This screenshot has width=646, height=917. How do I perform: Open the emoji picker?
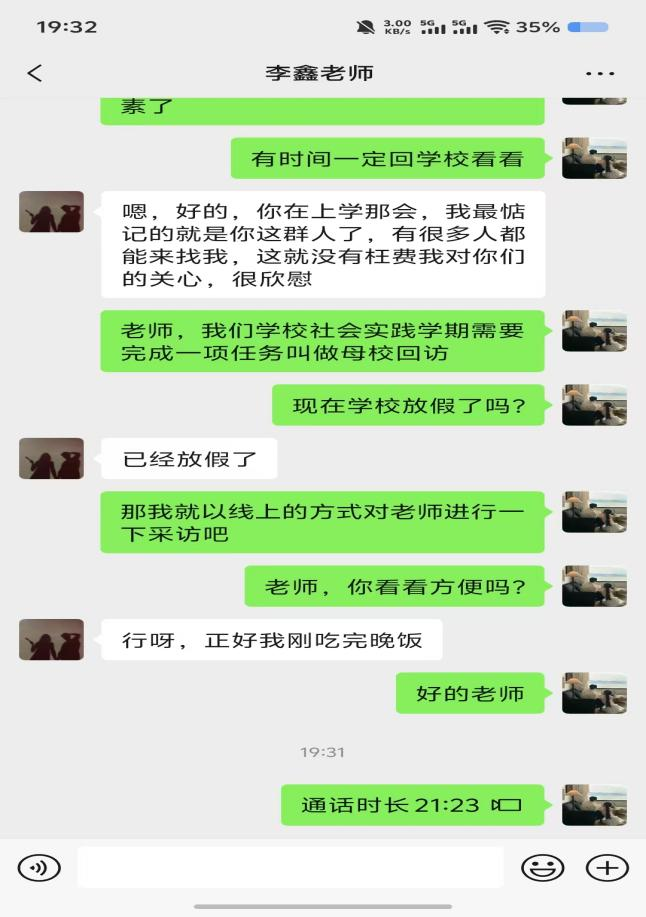[542, 867]
